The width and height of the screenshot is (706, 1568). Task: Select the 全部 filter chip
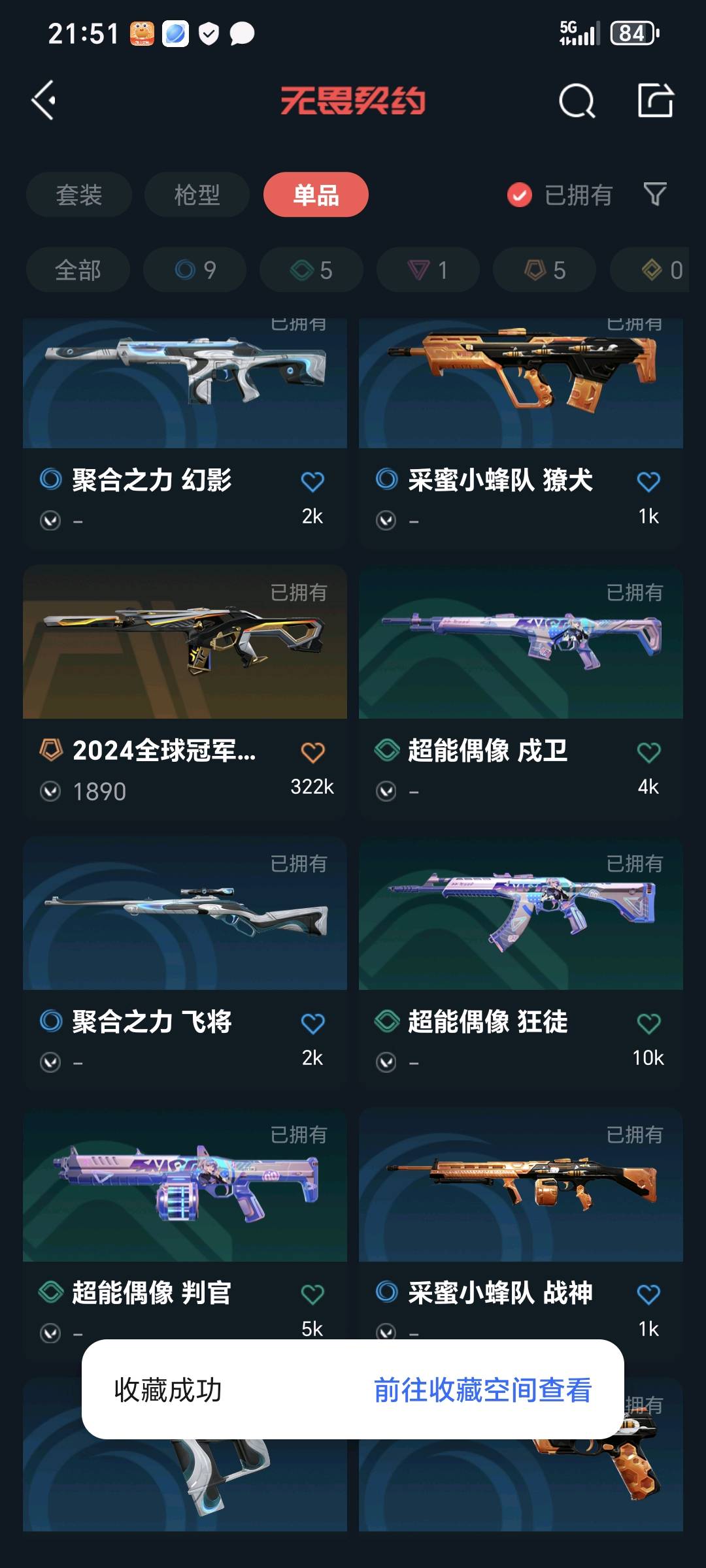(x=76, y=270)
